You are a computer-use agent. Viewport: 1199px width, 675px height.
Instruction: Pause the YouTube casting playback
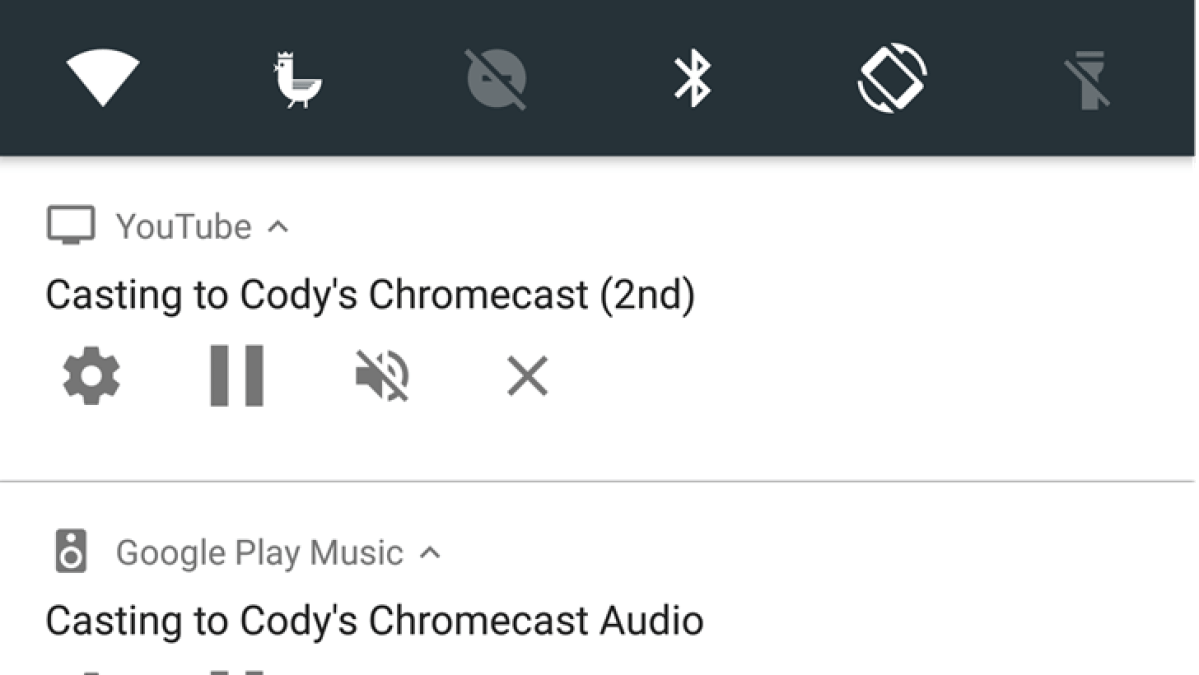tap(237, 376)
